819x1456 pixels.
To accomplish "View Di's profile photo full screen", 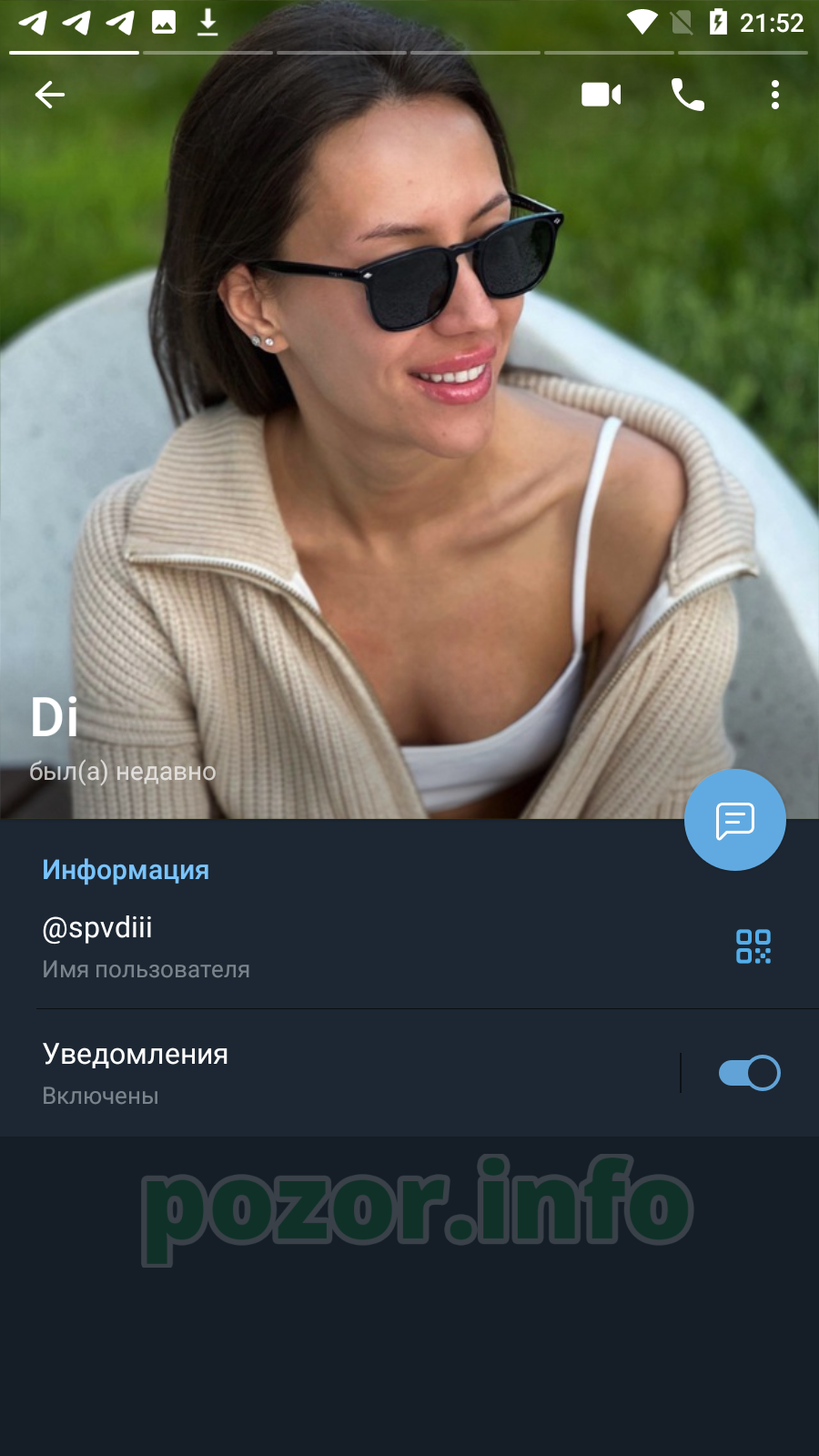I will [x=409, y=409].
